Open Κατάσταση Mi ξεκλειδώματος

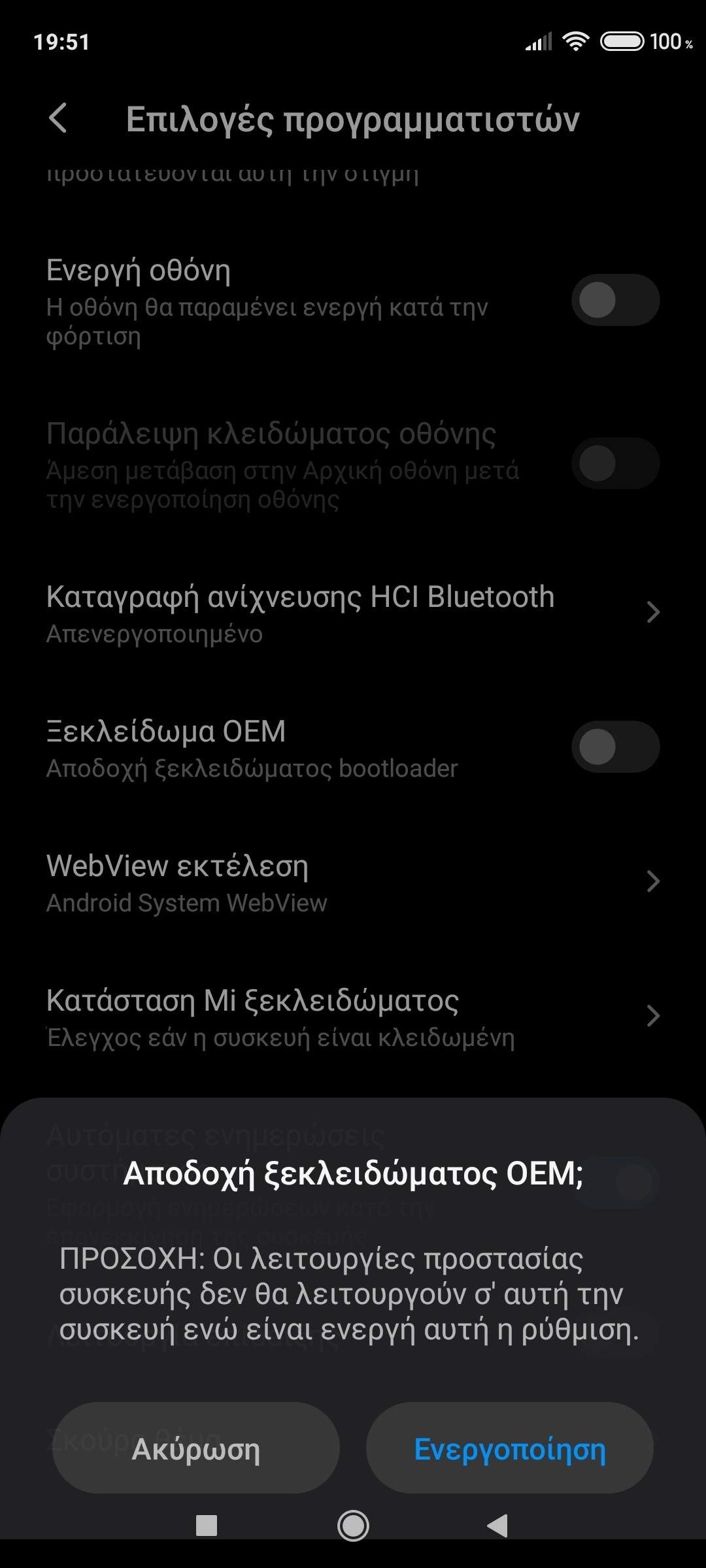pyautogui.click(x=353, y=1017)
